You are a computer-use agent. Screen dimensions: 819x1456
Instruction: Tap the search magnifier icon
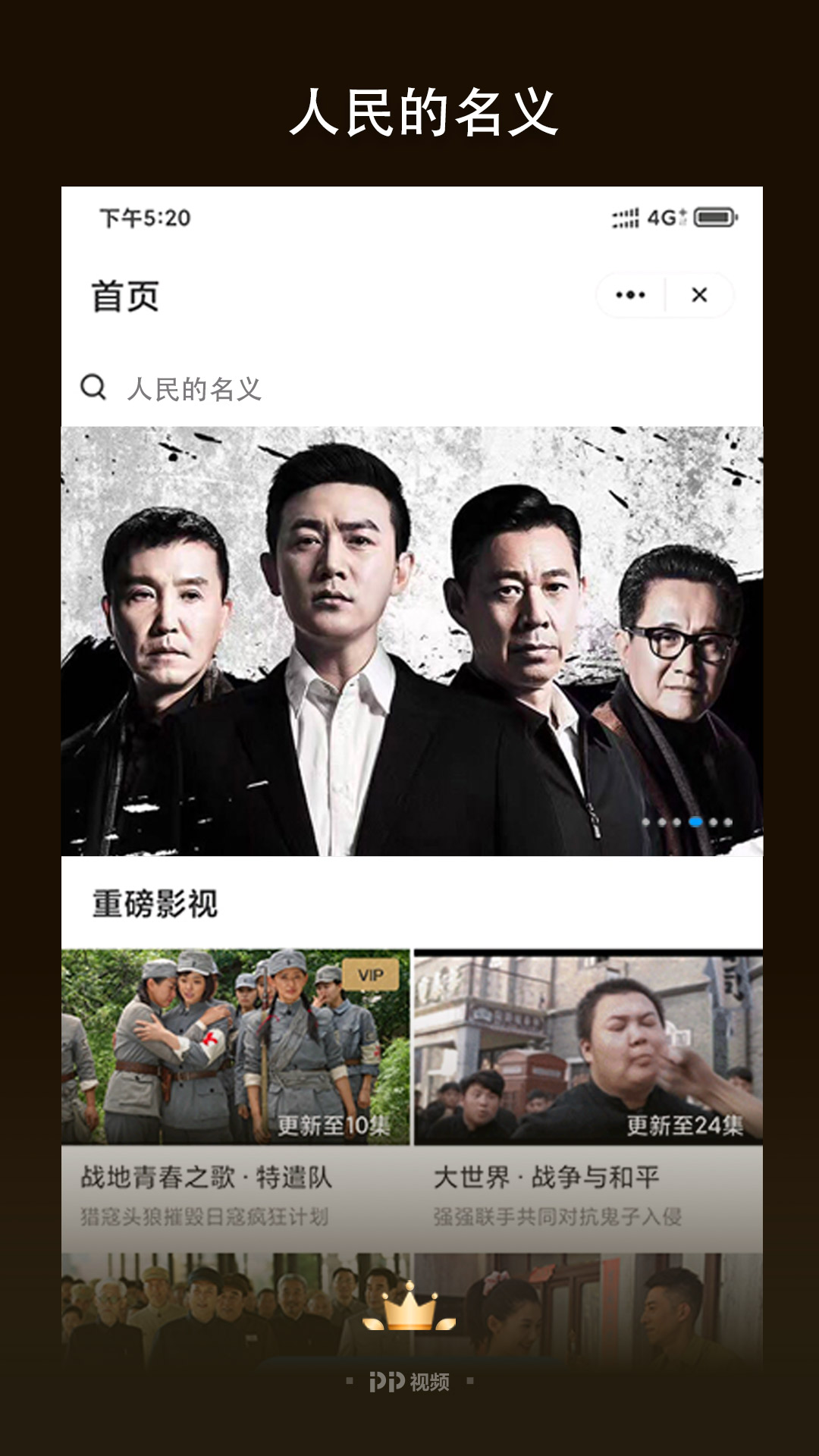click(x=93, y=388)
